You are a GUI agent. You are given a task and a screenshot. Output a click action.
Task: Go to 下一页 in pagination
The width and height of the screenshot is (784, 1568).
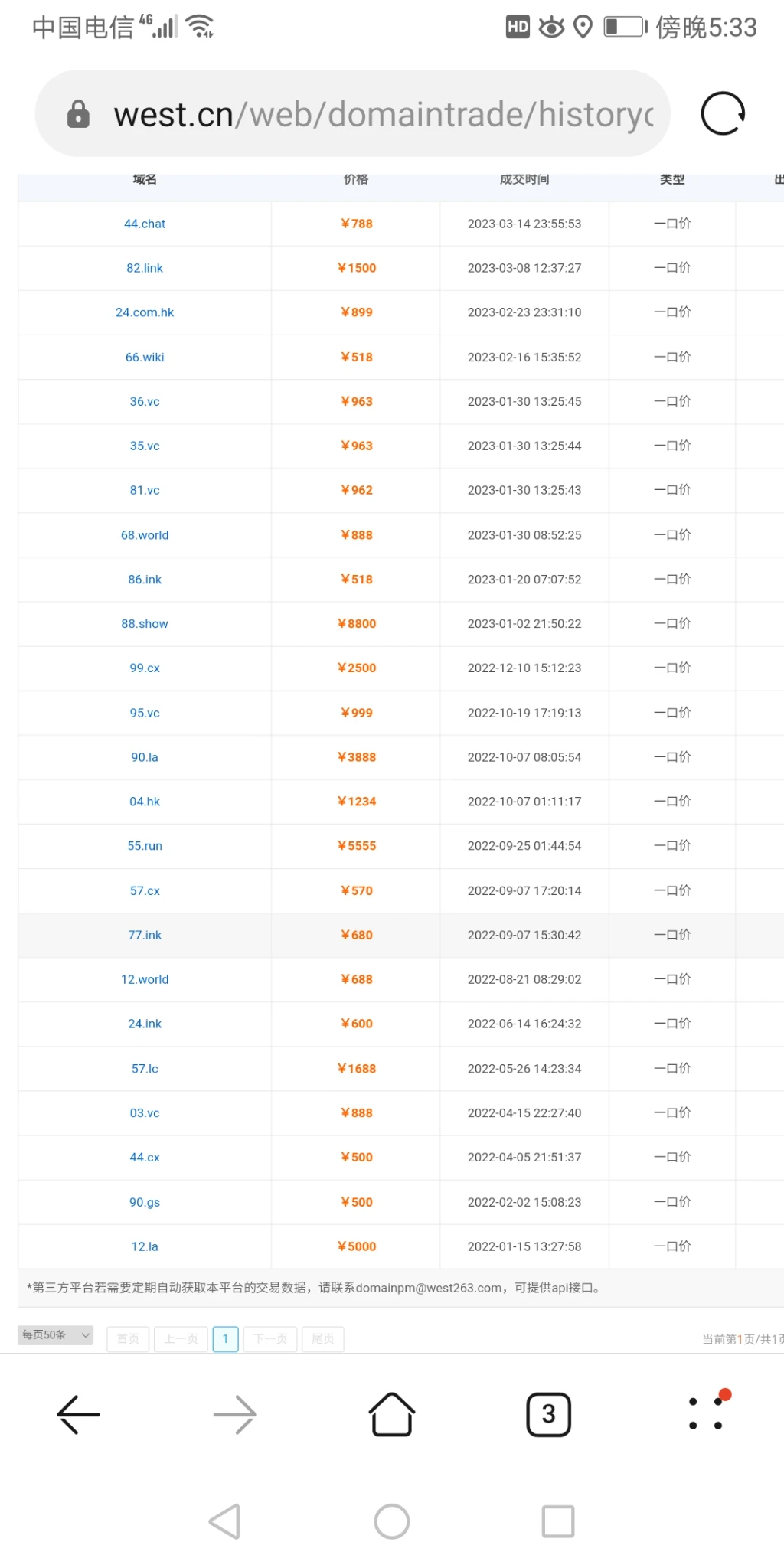pos(270,1339)
